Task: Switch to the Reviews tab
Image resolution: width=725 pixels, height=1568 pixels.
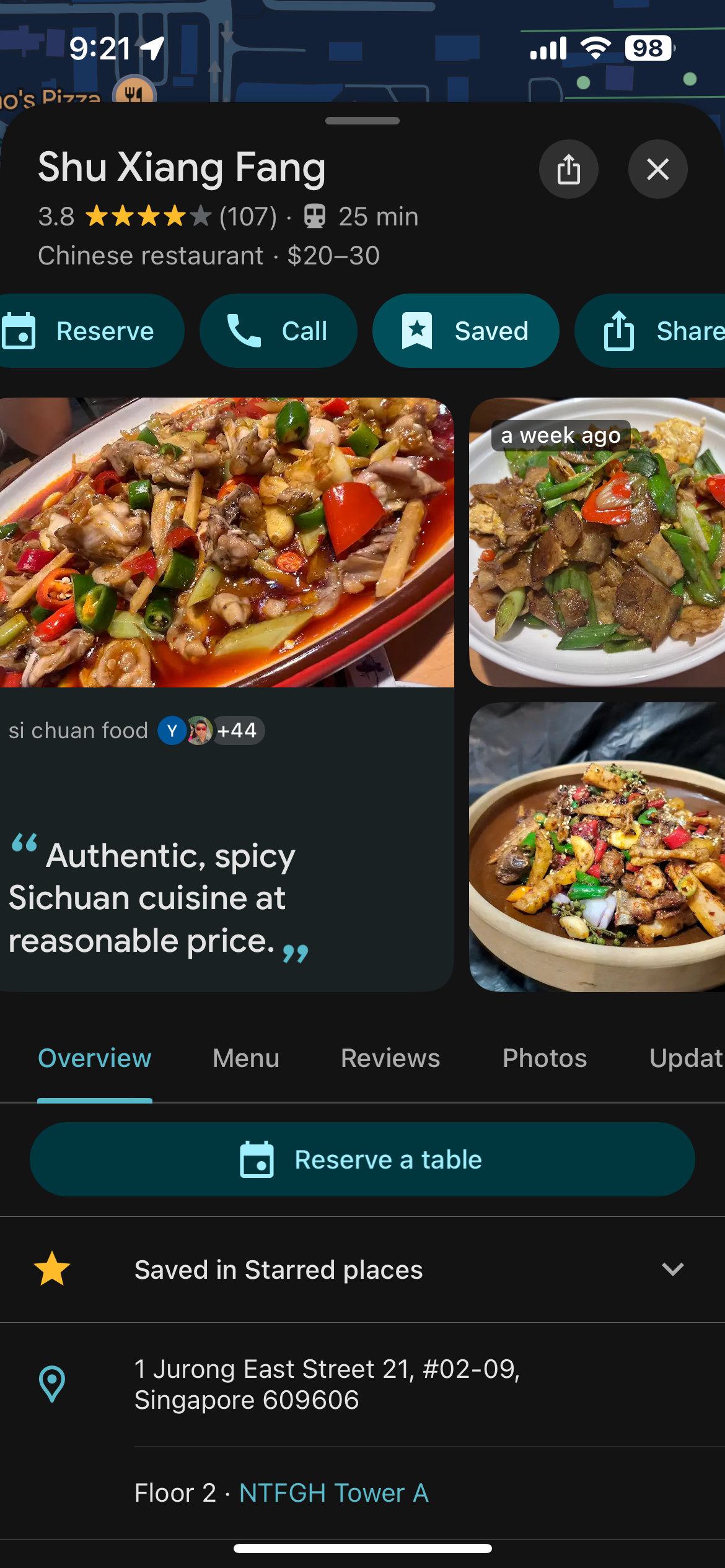Action: pyautogui.click(x=390, y=1058)
